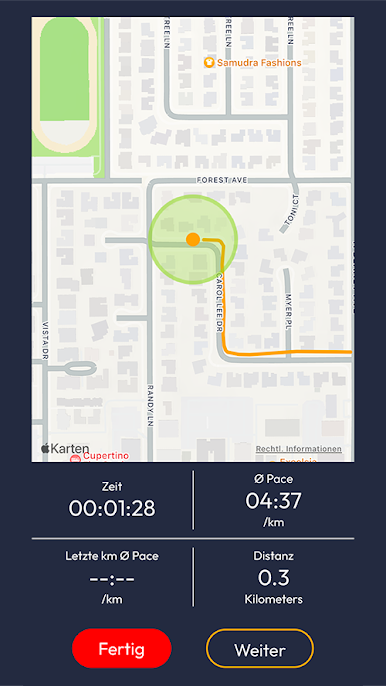This screenshot has width=386, height=686.
Task: Open the Rechtl. Informationen link on the map
Action: coord(298,449)
